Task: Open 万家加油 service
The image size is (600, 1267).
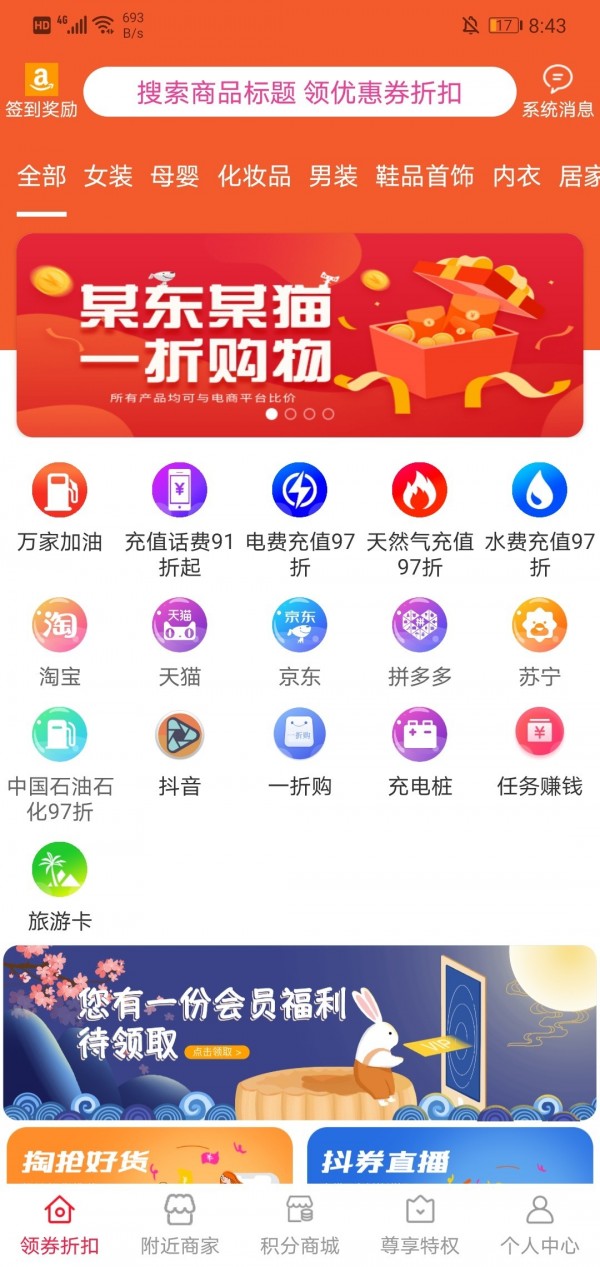Action: [60, 508]
